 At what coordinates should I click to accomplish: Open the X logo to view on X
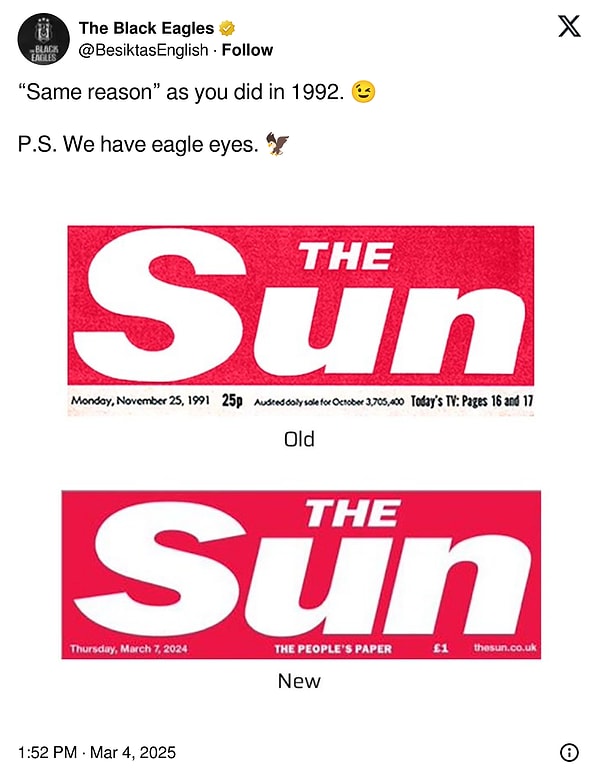(568, 27)
